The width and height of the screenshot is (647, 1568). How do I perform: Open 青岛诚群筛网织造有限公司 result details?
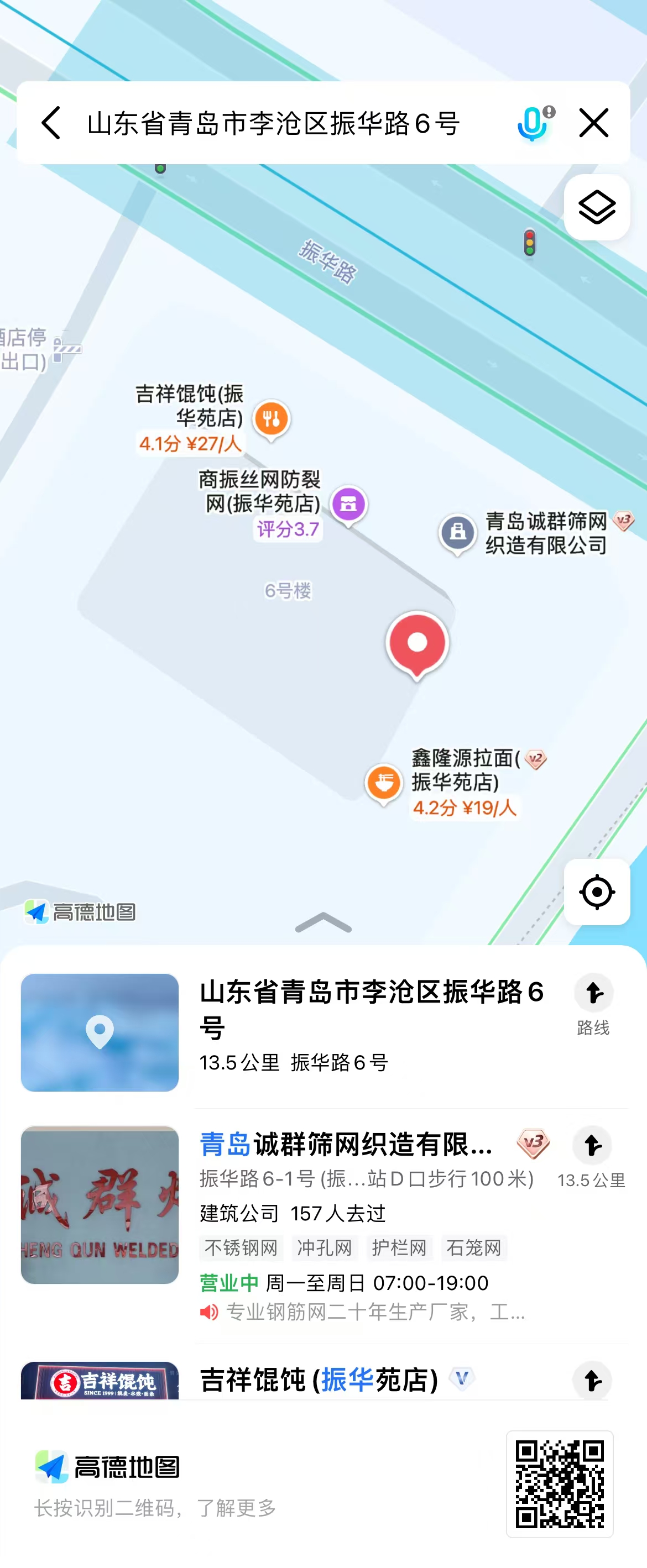[x=346, y=1145]
